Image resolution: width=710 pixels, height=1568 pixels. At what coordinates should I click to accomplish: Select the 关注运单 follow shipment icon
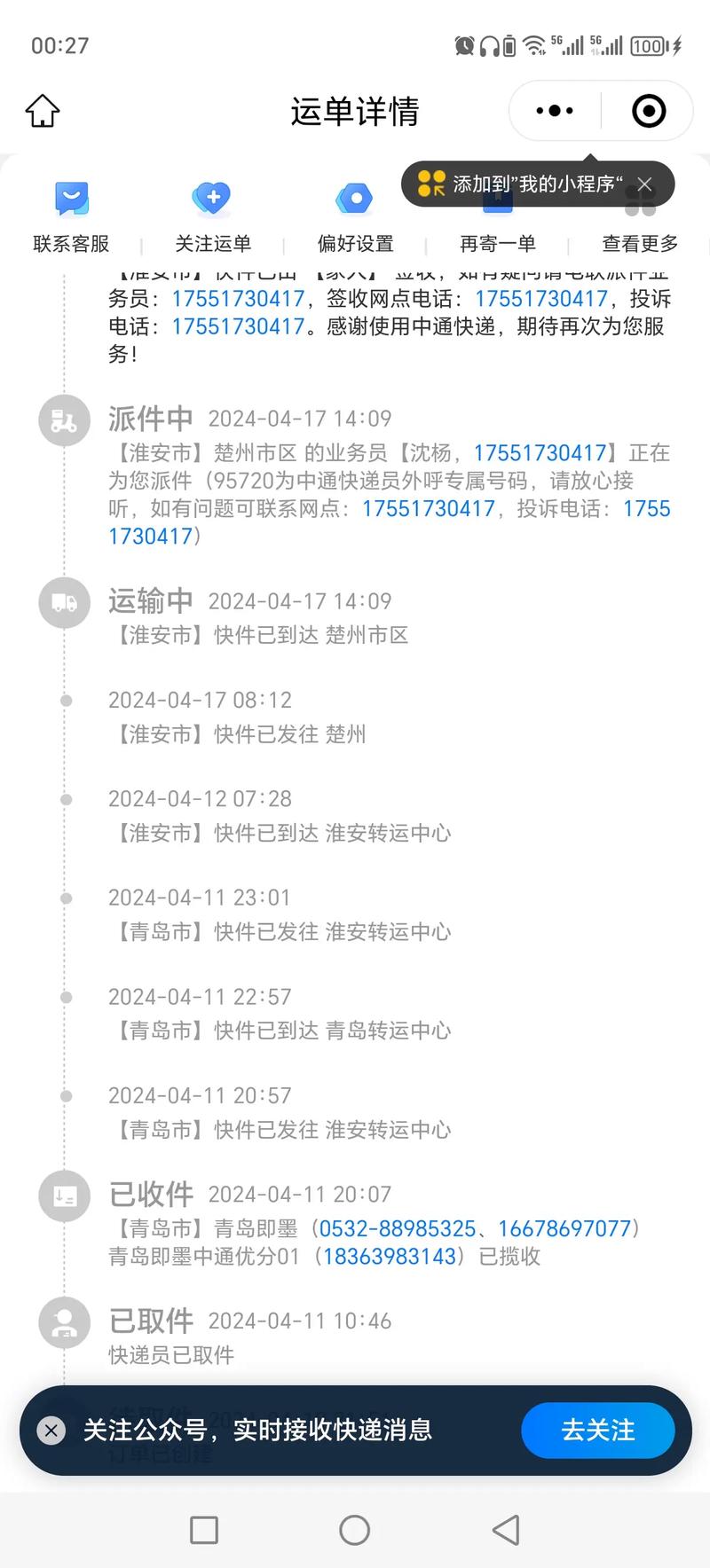[x=211, y=213]
